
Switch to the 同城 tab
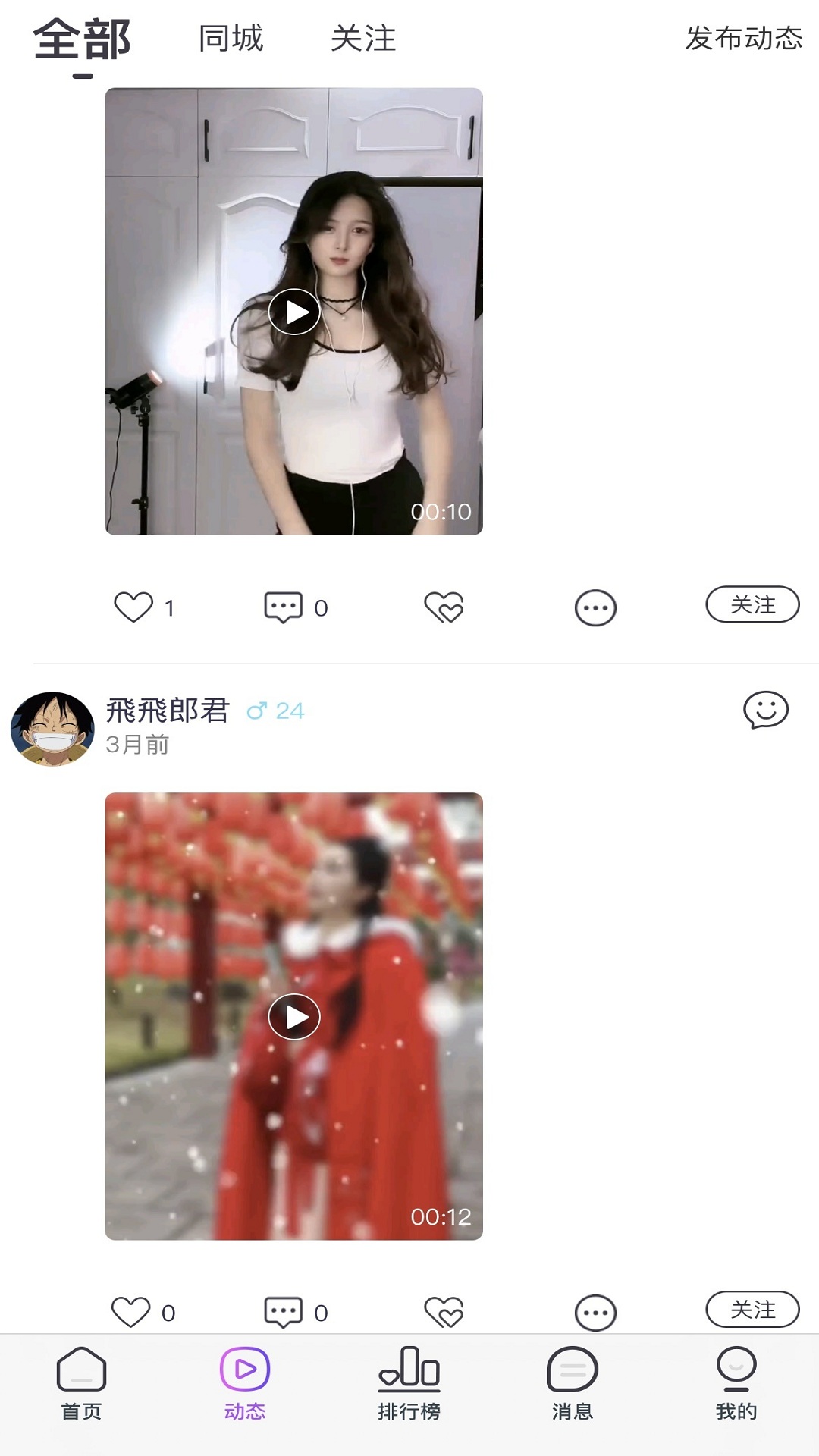coord(231,38)
